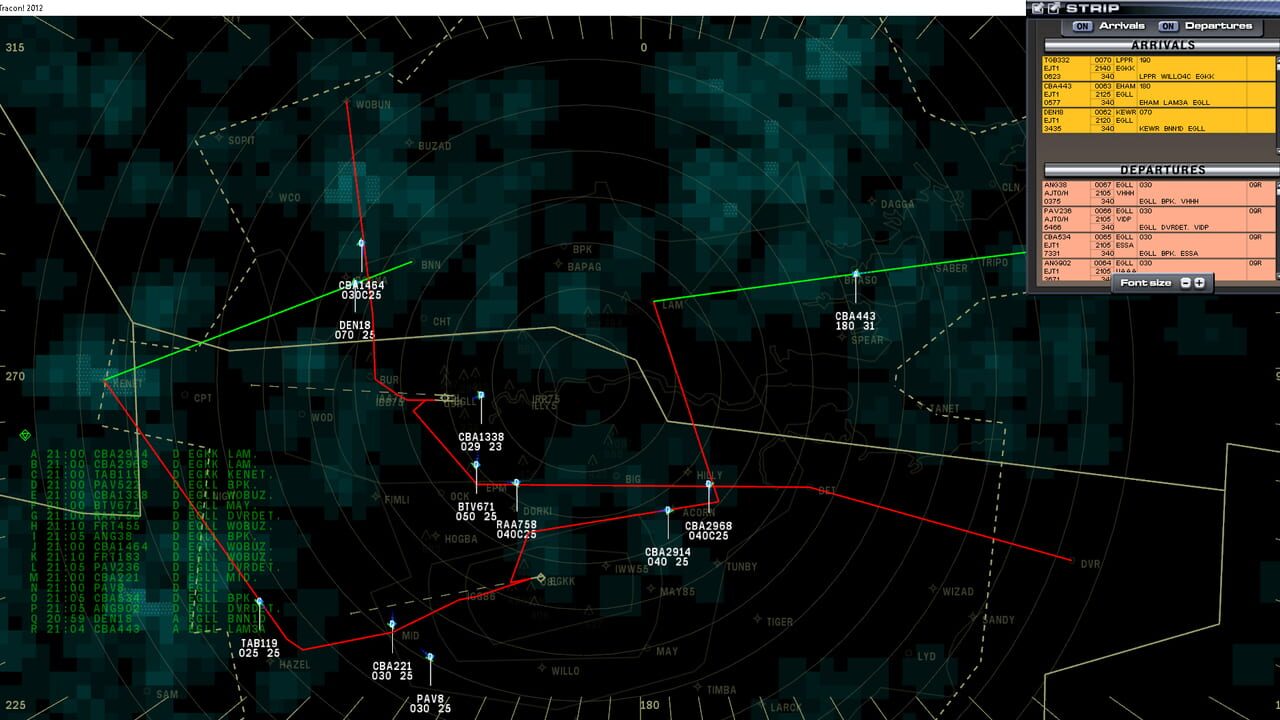This screenshot has width=1280, height=720.
Task: Click the first icon in STRIP title bar
Action: pos(1038,8)
